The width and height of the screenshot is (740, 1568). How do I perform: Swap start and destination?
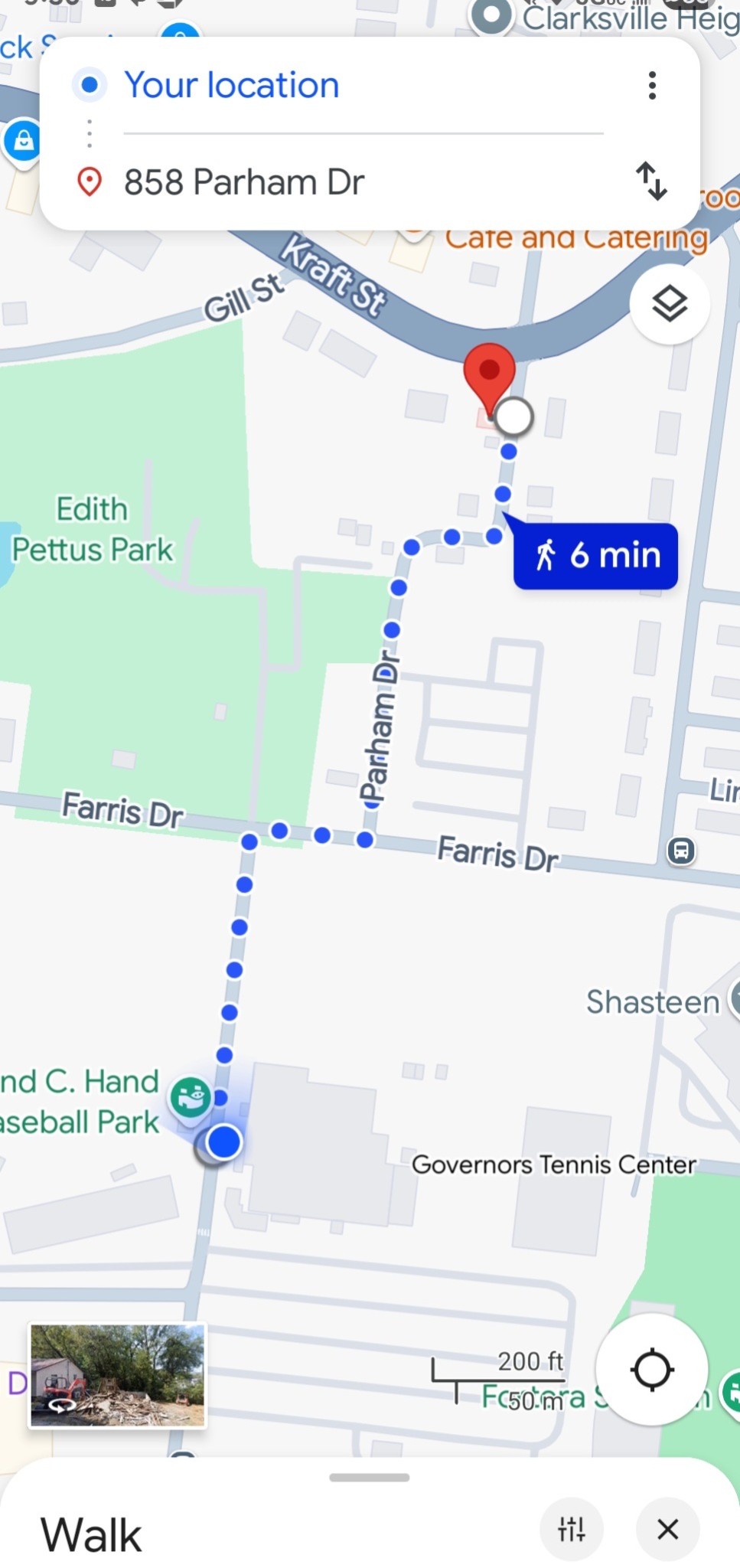point(652,181)
